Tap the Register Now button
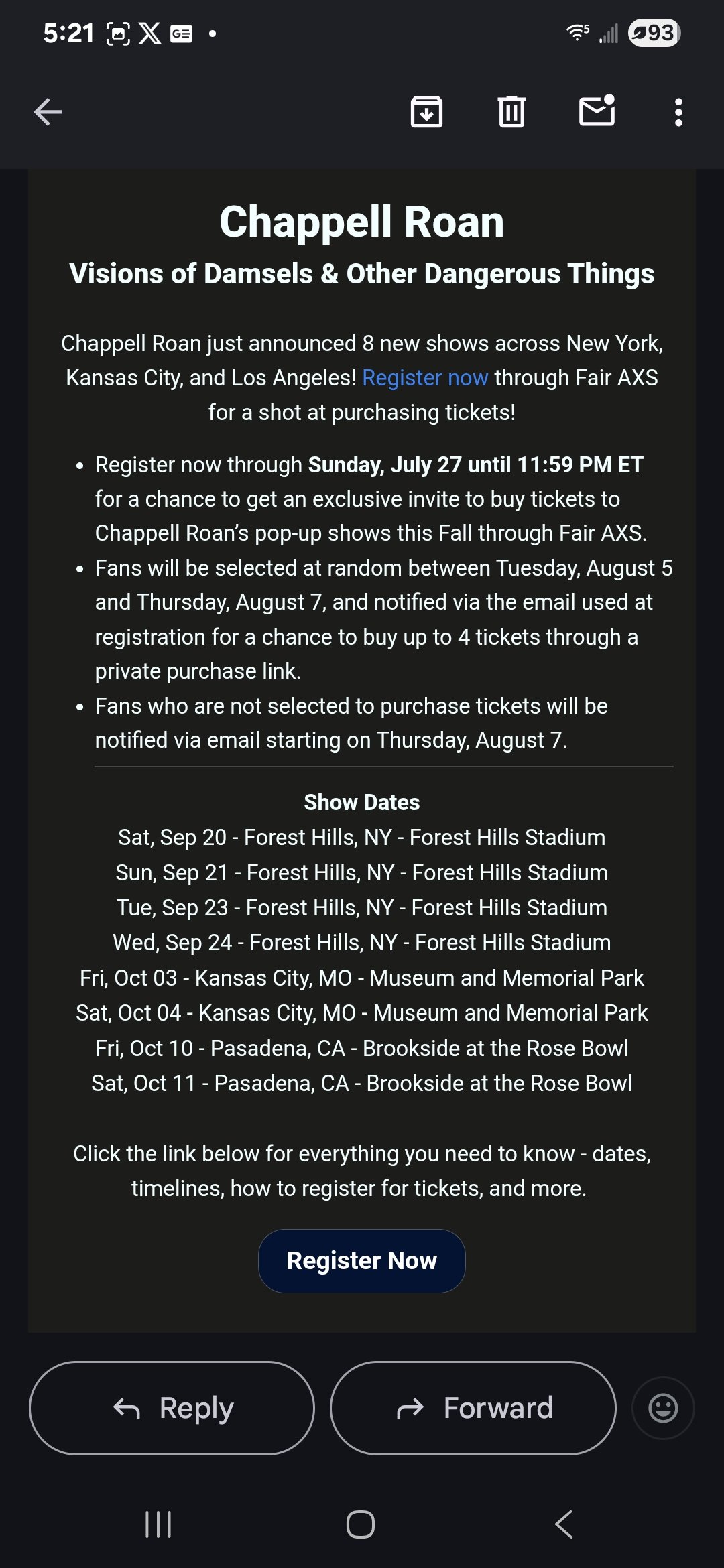 tap(362, 1261)
